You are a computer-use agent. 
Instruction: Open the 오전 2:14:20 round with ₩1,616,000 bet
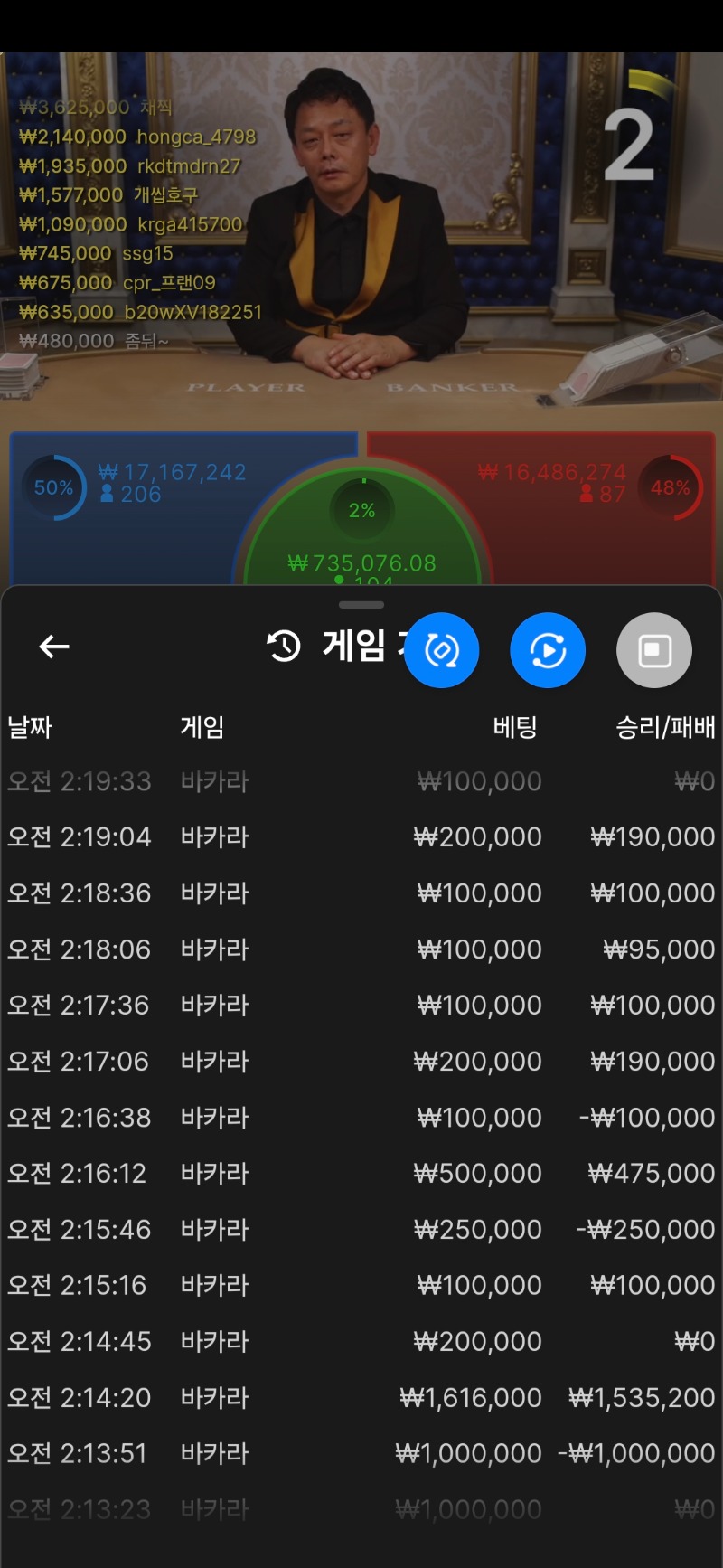[361, 1398]
